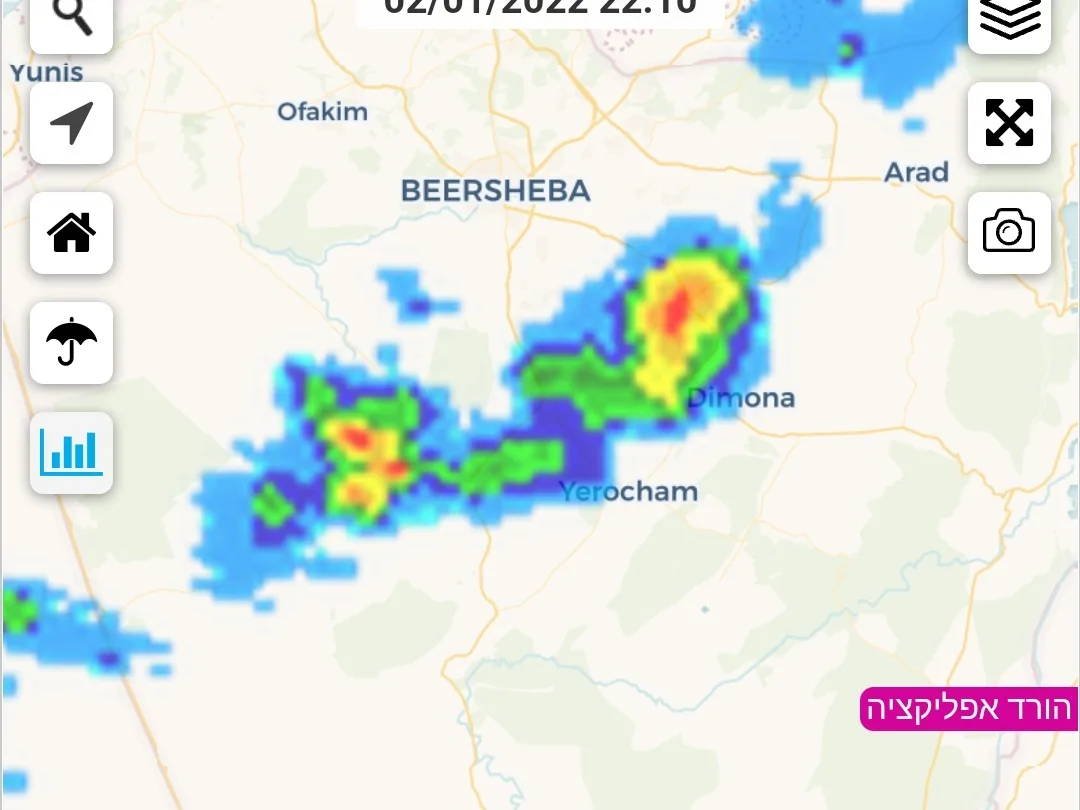This screenshot has height=810, width=1080.
Task: Open the search magnifier icon
Action: pyautogui.click(x=71, y=20)
